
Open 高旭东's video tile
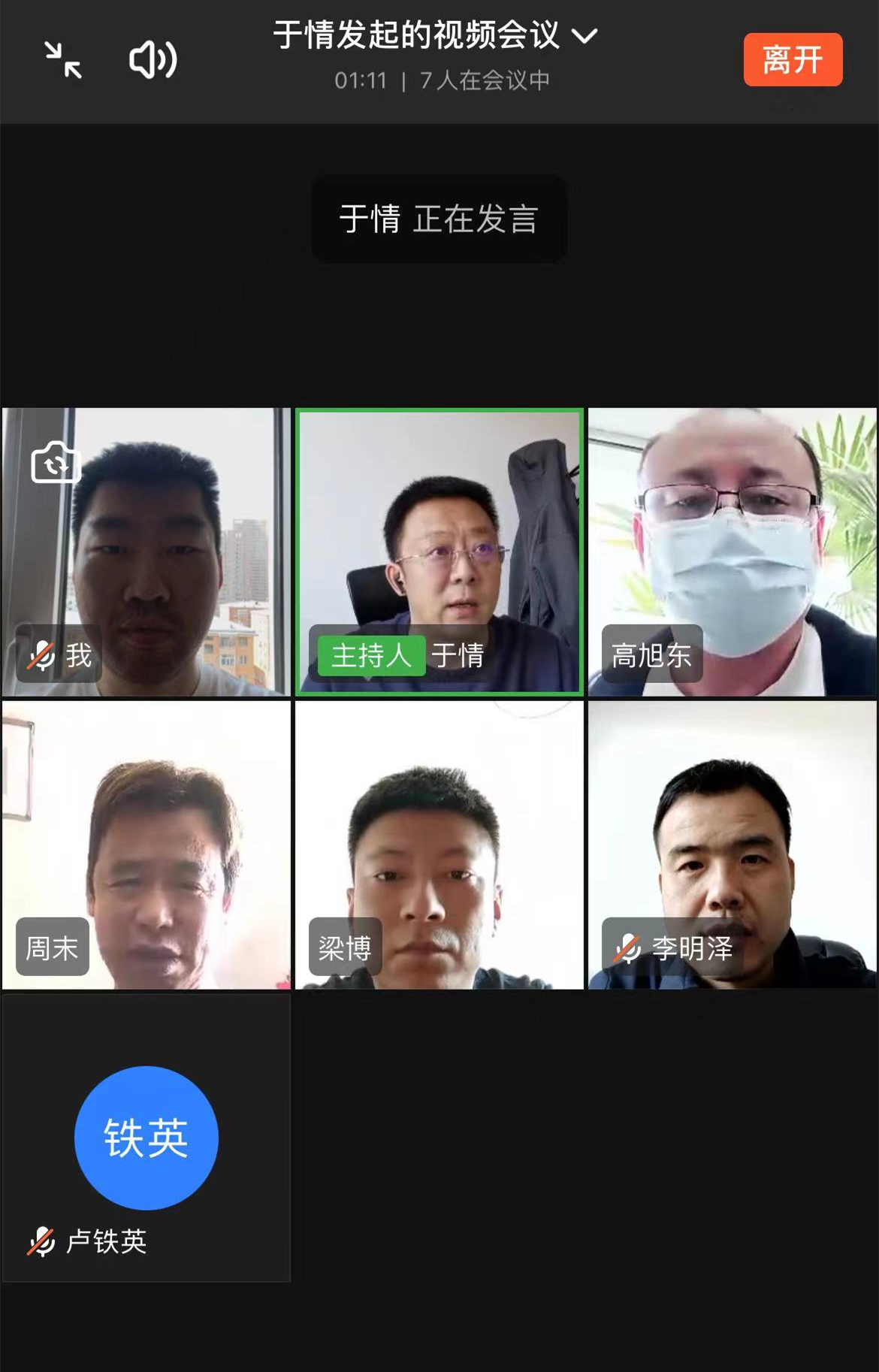(x=732, y=552)
